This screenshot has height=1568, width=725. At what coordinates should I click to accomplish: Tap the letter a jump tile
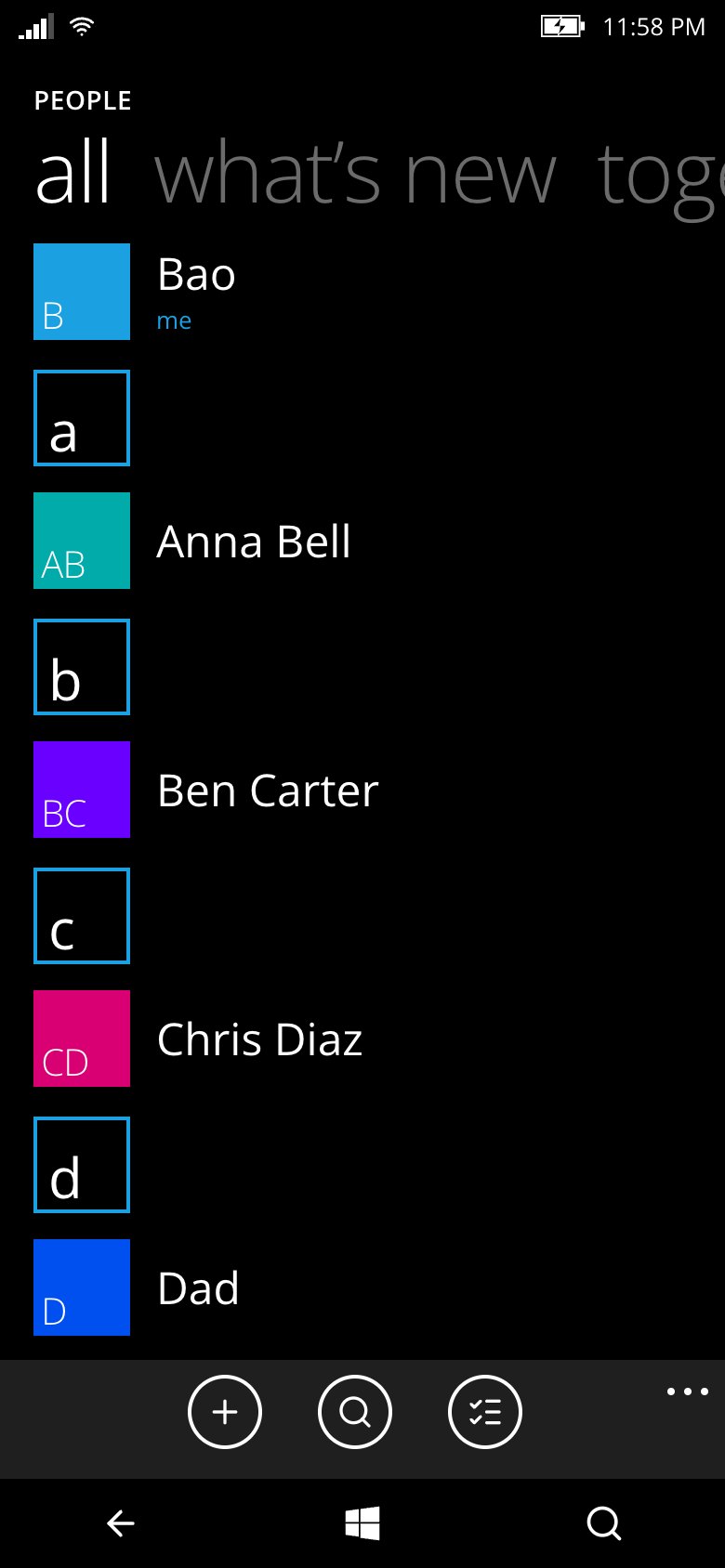[x=82, y=418]
